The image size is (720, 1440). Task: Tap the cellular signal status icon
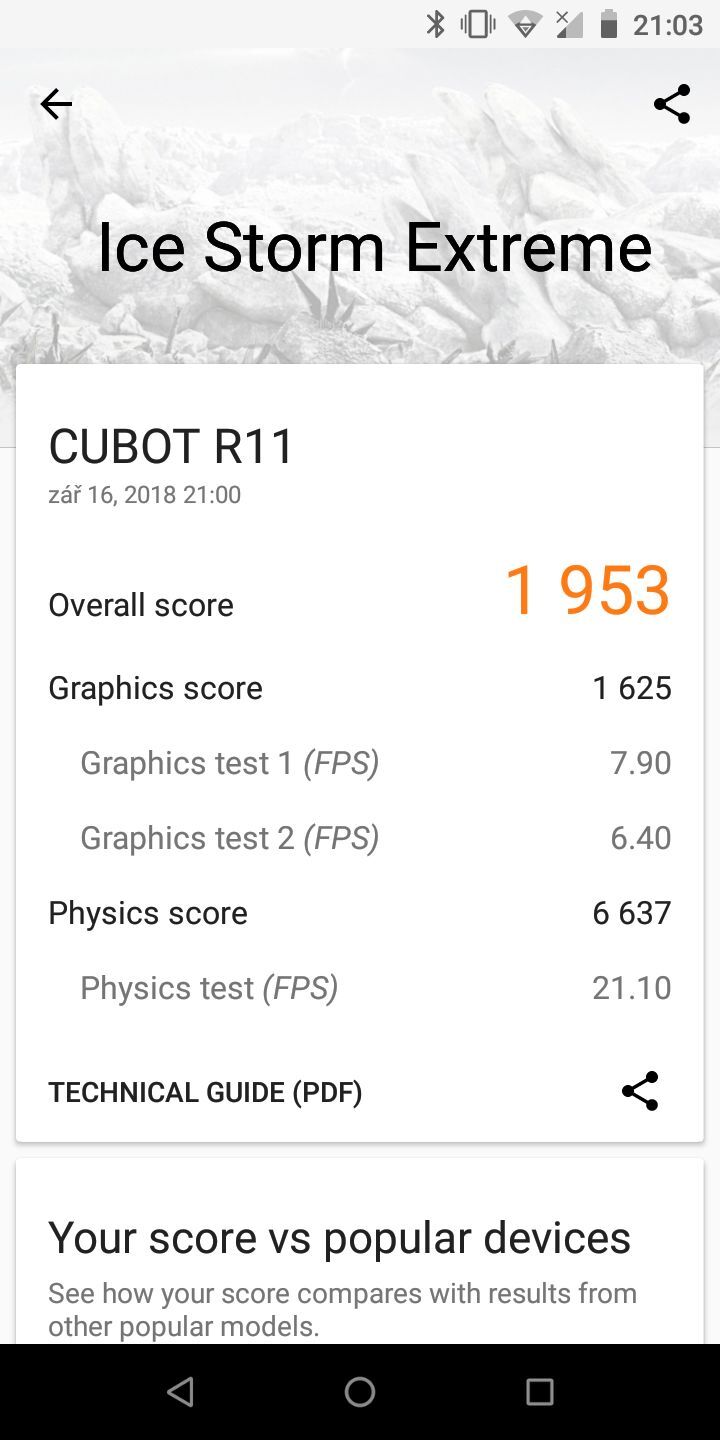570,24
